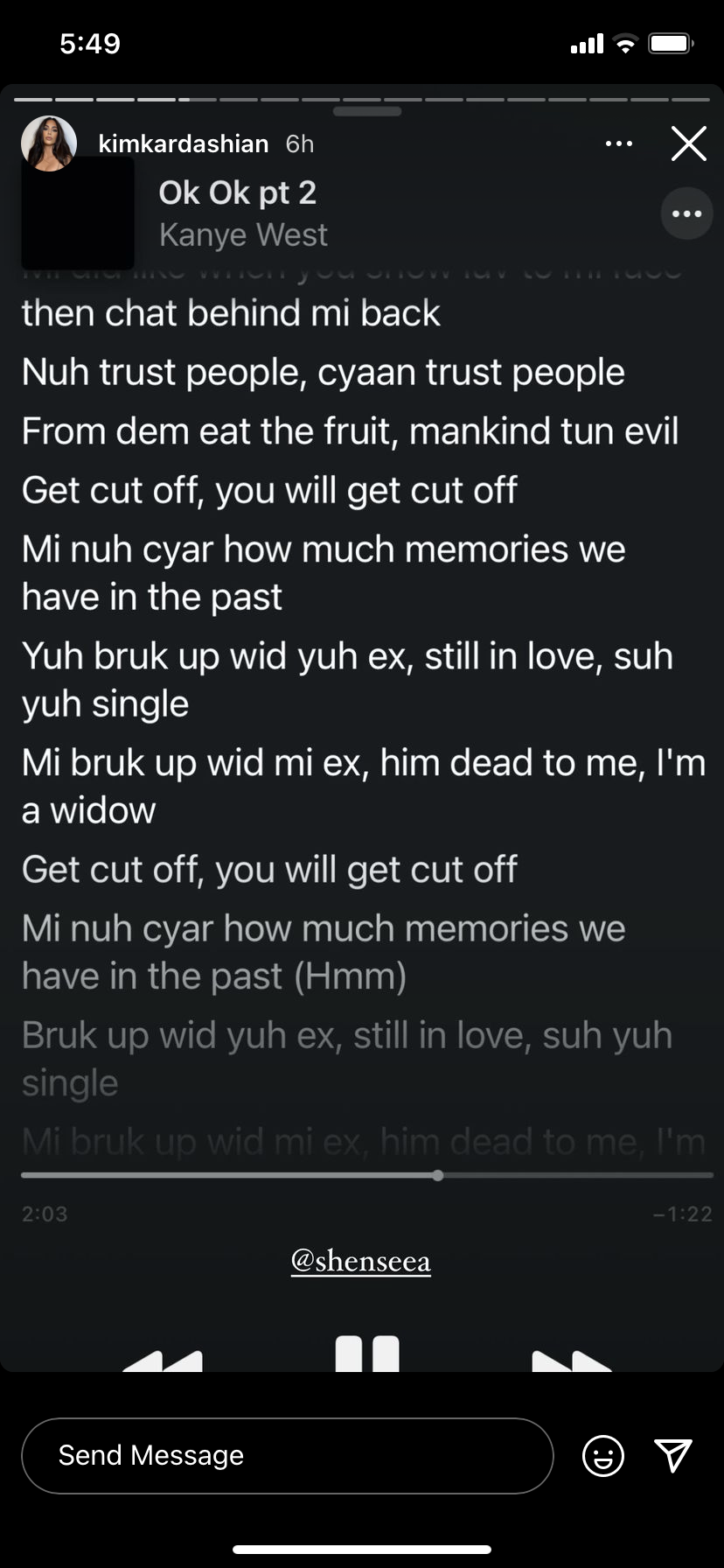This screenshot has width=724, height=1568.
Task: Open the @shenseea mention
Action: (360, 1261)
